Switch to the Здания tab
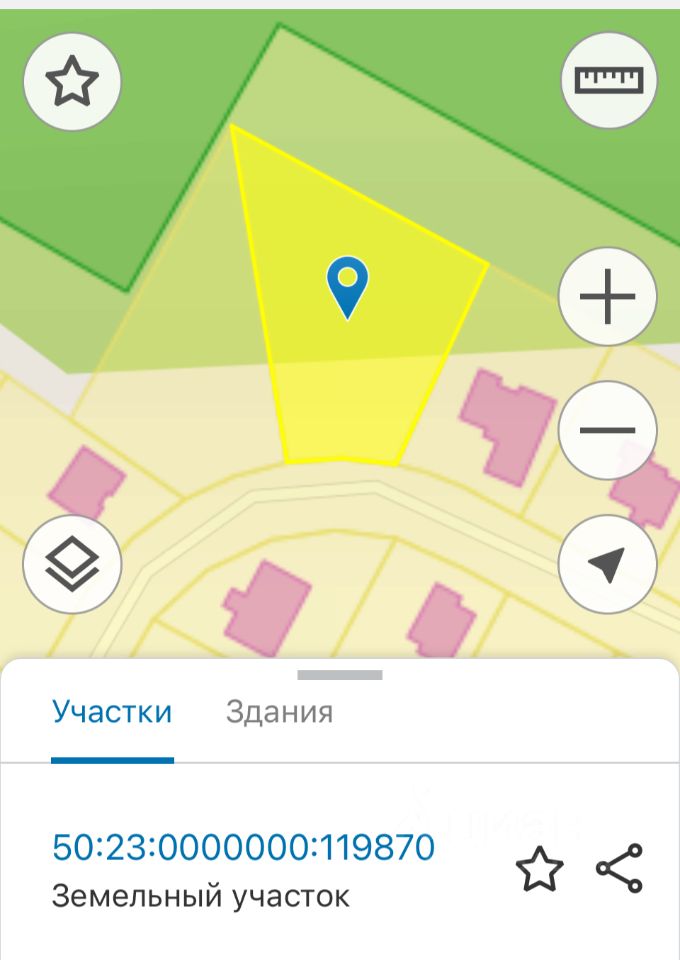 pyautogui.click(x=279, y=712)
